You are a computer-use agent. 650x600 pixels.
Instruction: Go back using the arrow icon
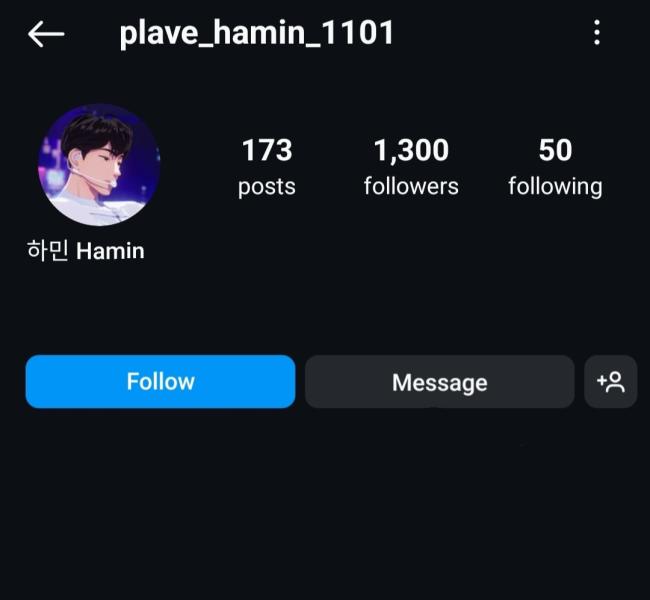46,34
